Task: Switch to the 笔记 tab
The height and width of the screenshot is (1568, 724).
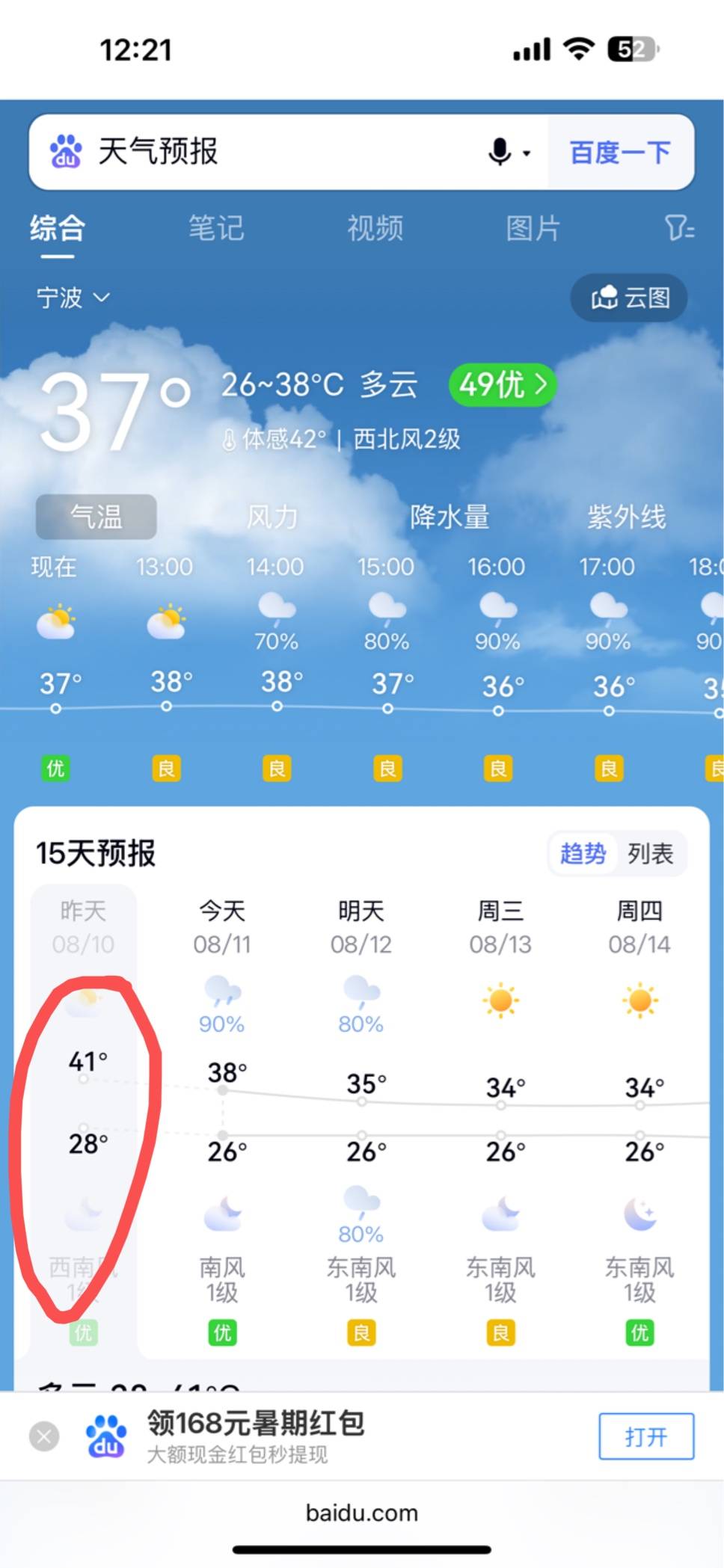Action: click(216, 228)
